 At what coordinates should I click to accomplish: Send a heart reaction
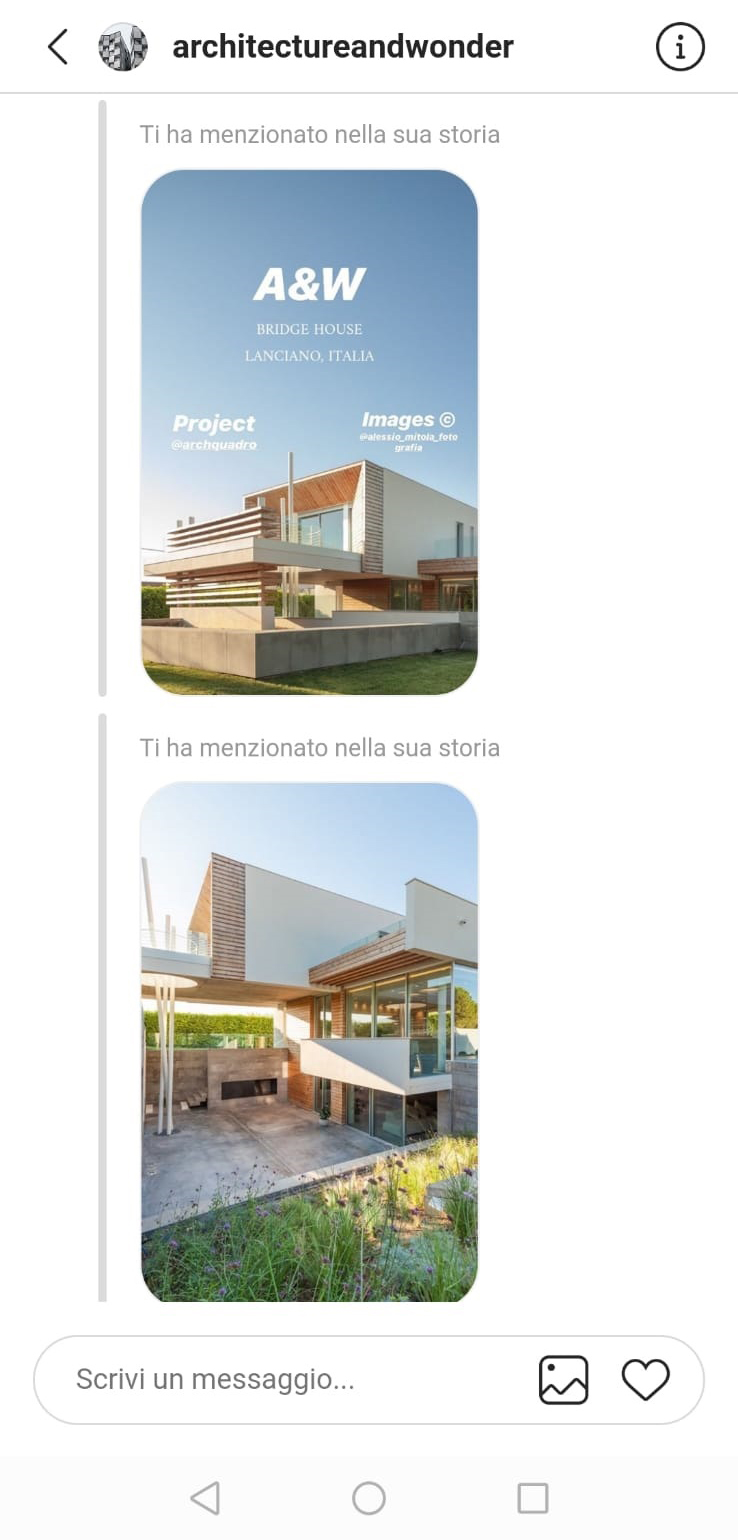coord(645,1380)
